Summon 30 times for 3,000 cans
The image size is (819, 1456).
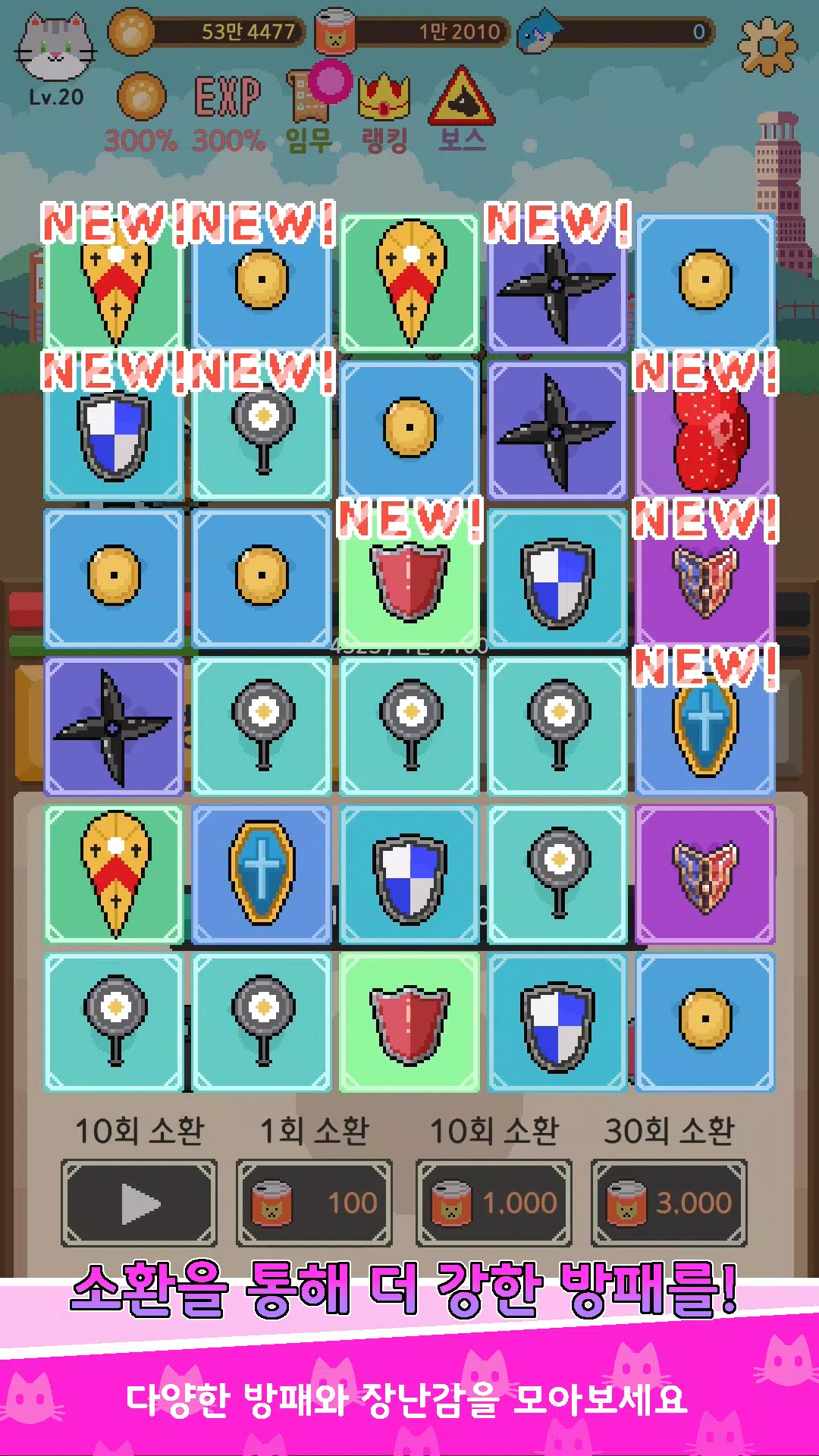[x=669, y=1203]
